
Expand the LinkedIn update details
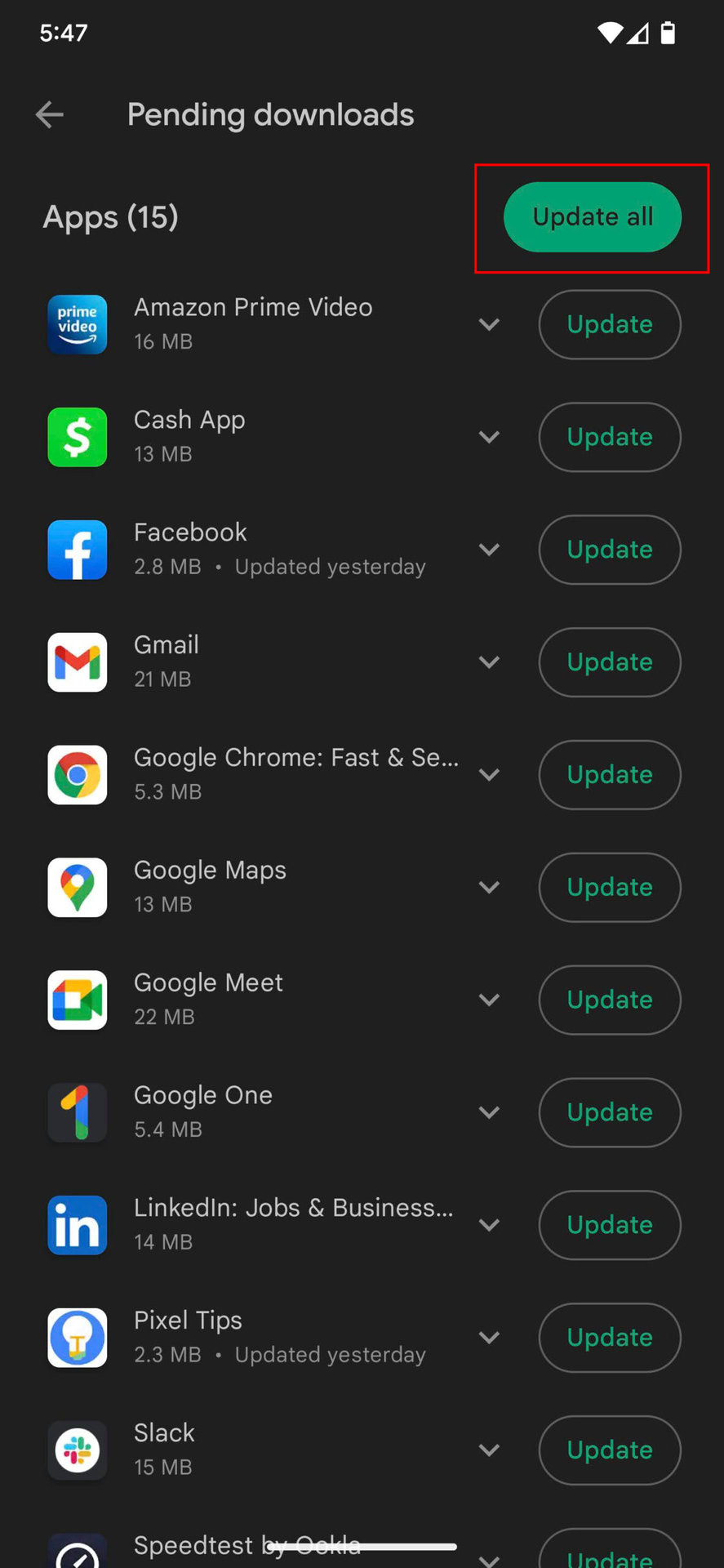click(x=489, y=1225)
